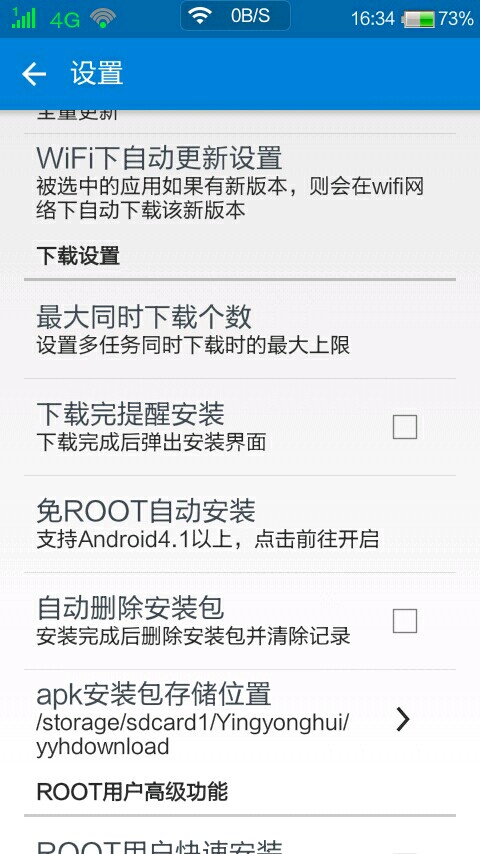Screen dimensions: 480x854
Task: Open 免ROOT自动安装 setting
Action: point(240,524)
